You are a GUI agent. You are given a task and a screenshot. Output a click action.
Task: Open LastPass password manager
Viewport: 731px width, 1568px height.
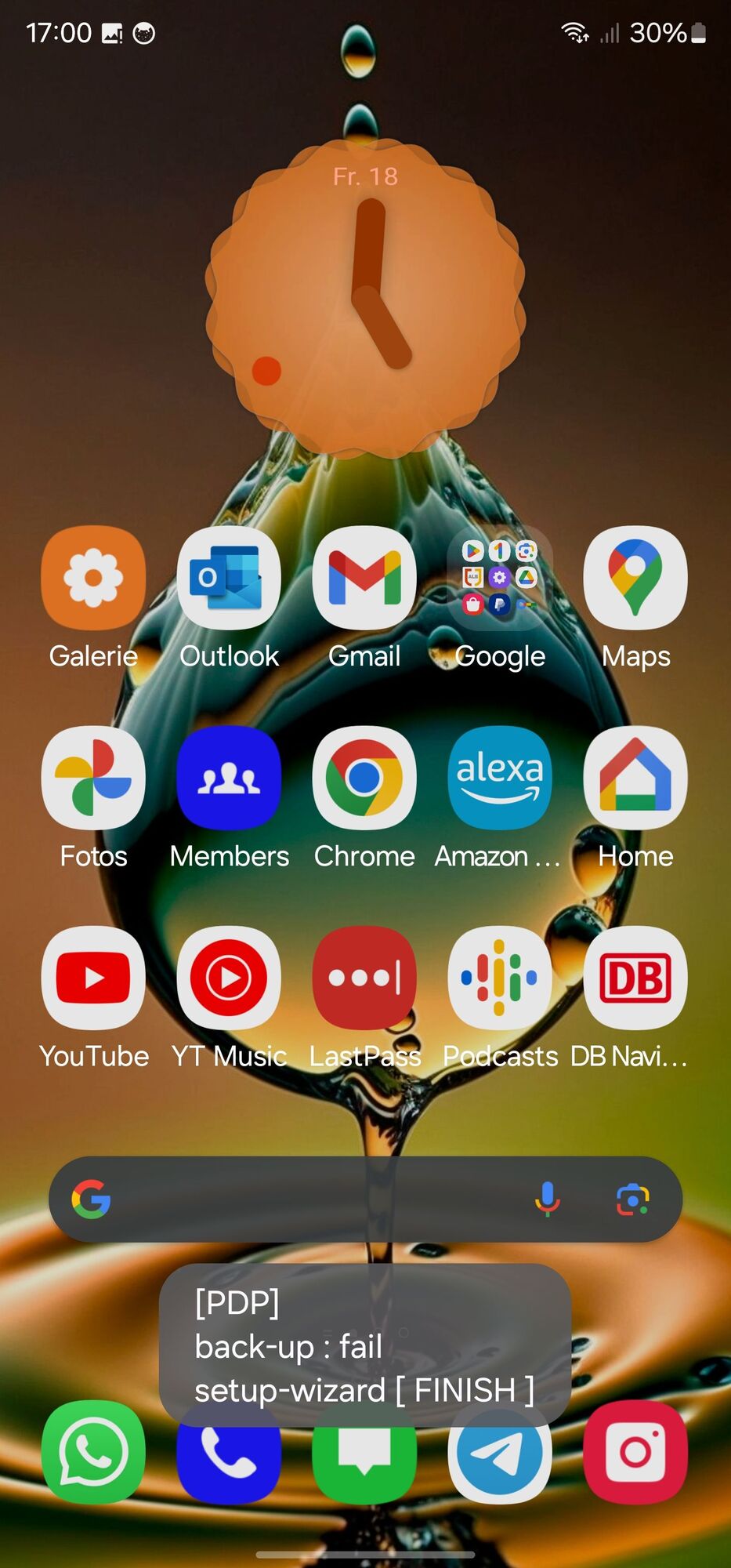tap(364, 978)
